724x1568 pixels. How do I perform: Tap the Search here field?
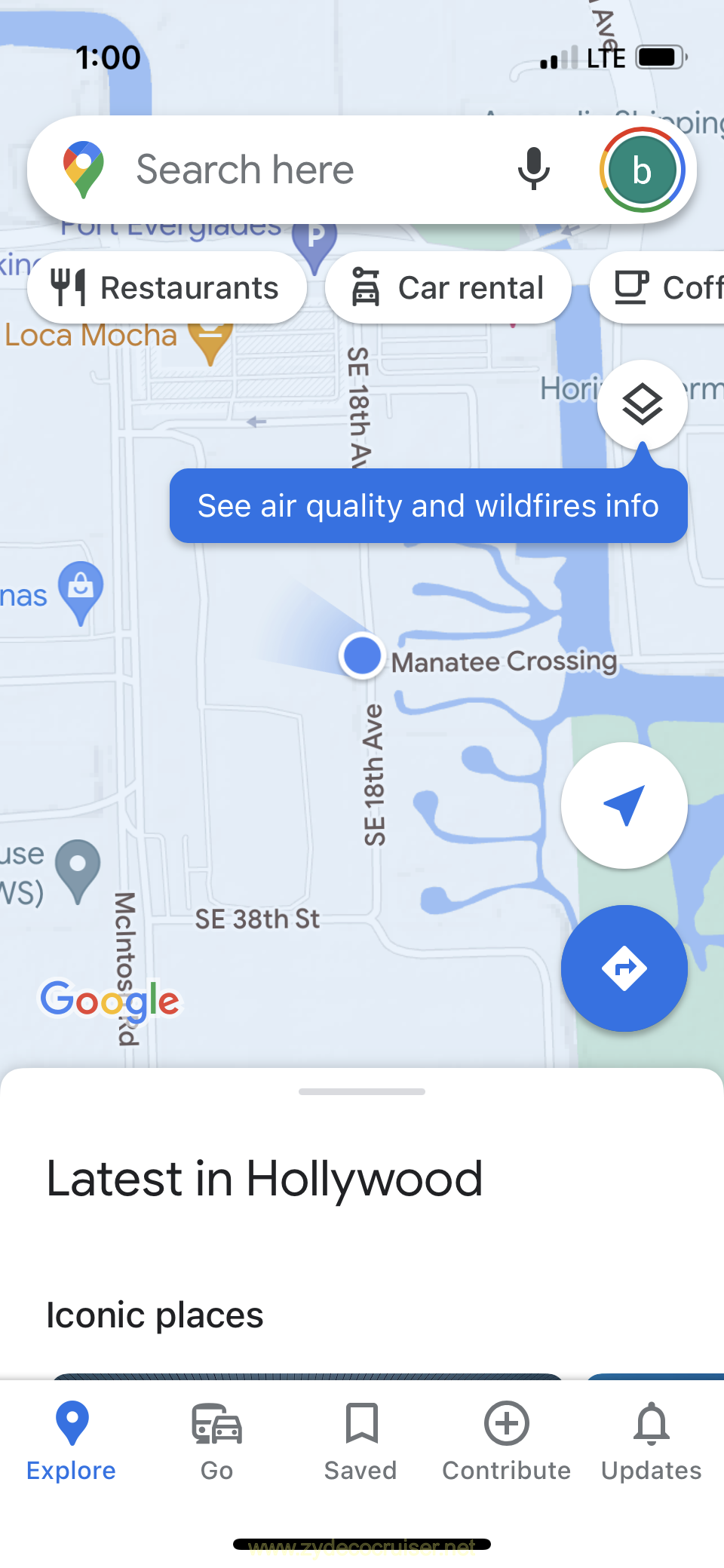tap(302, 170)
